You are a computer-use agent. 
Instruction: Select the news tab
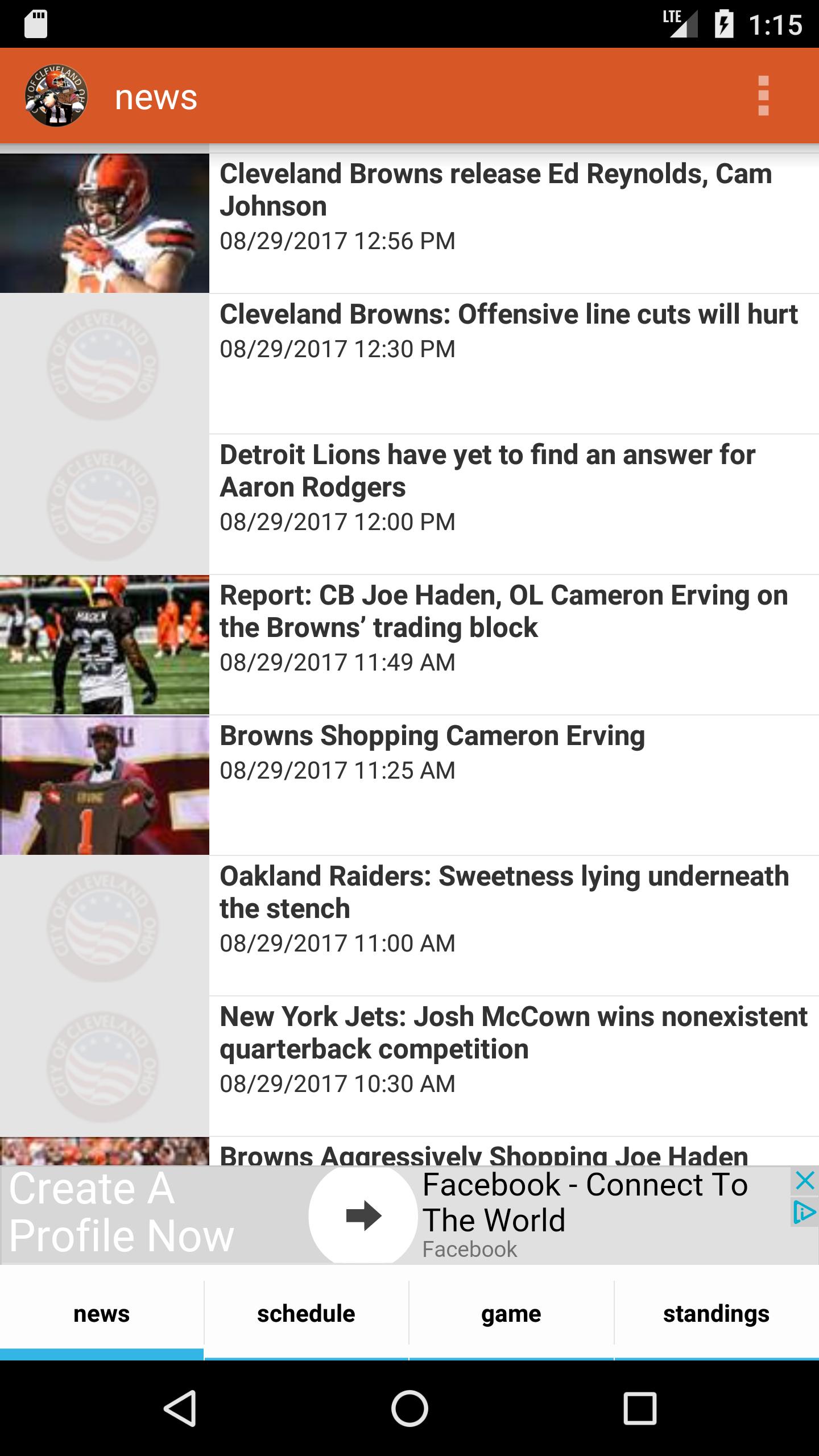pyautogui.click(x=101, y=1314)
